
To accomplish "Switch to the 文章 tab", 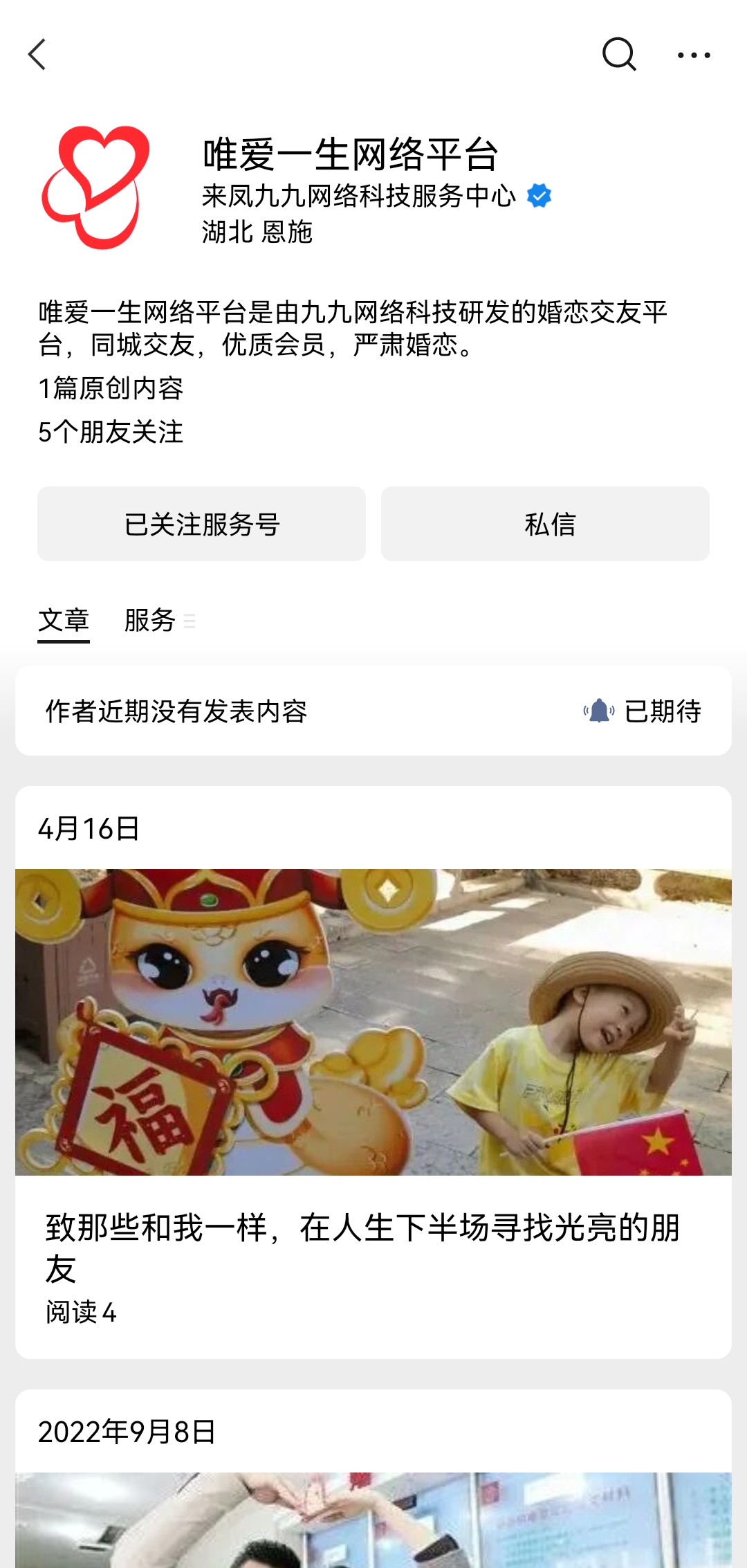I will point(64,620).
